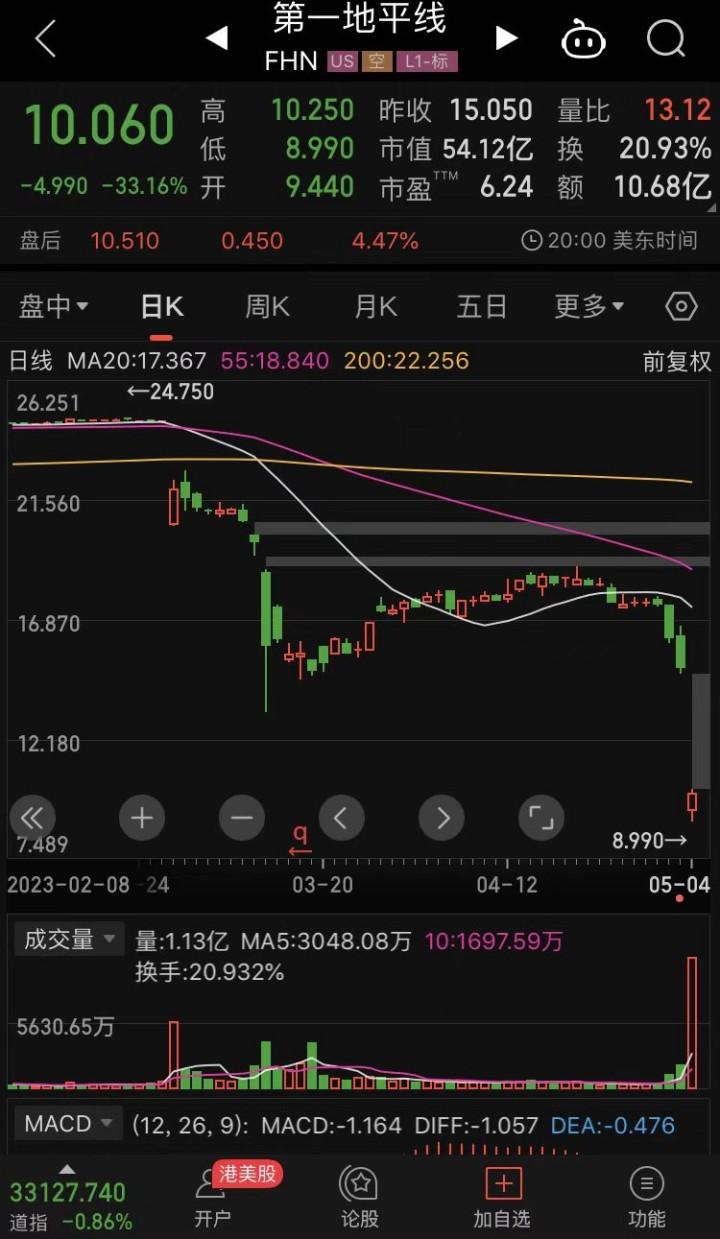Switch to the 月K tab
This screenshot has height=1239, width=720.
click(375, 306)
